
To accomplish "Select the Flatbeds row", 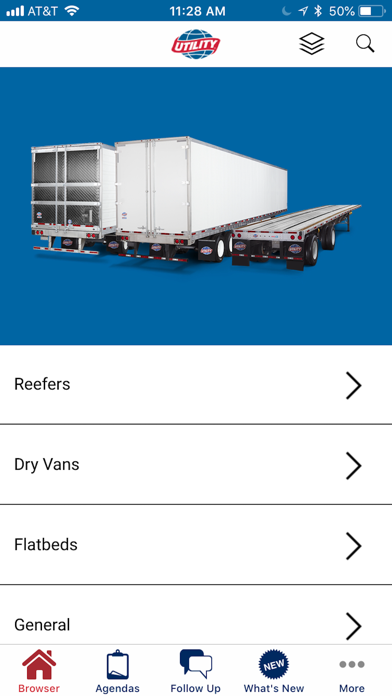I will pyautogui.click(x=196, y=545).
